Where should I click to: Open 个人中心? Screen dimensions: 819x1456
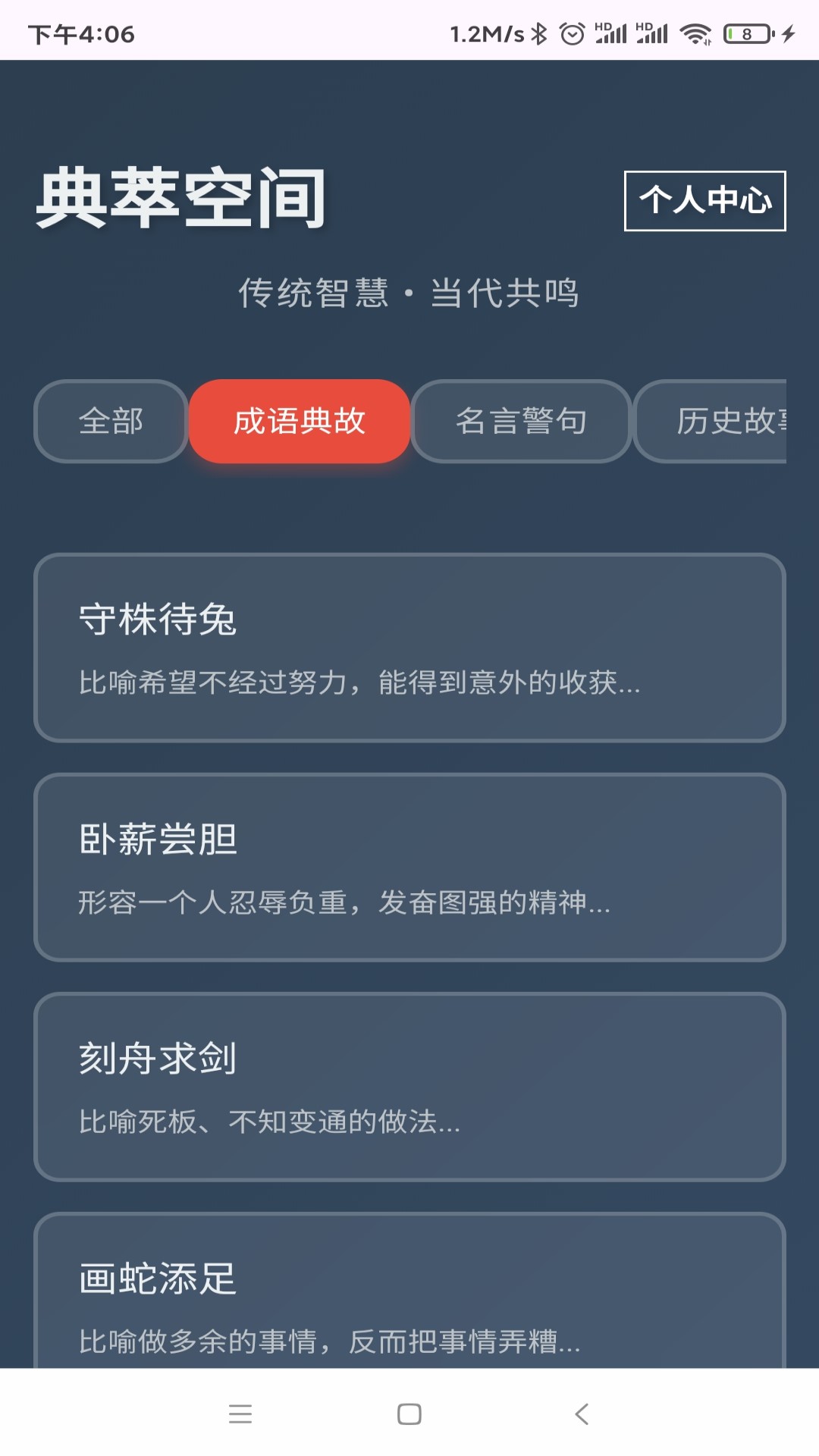coord(705,201)
